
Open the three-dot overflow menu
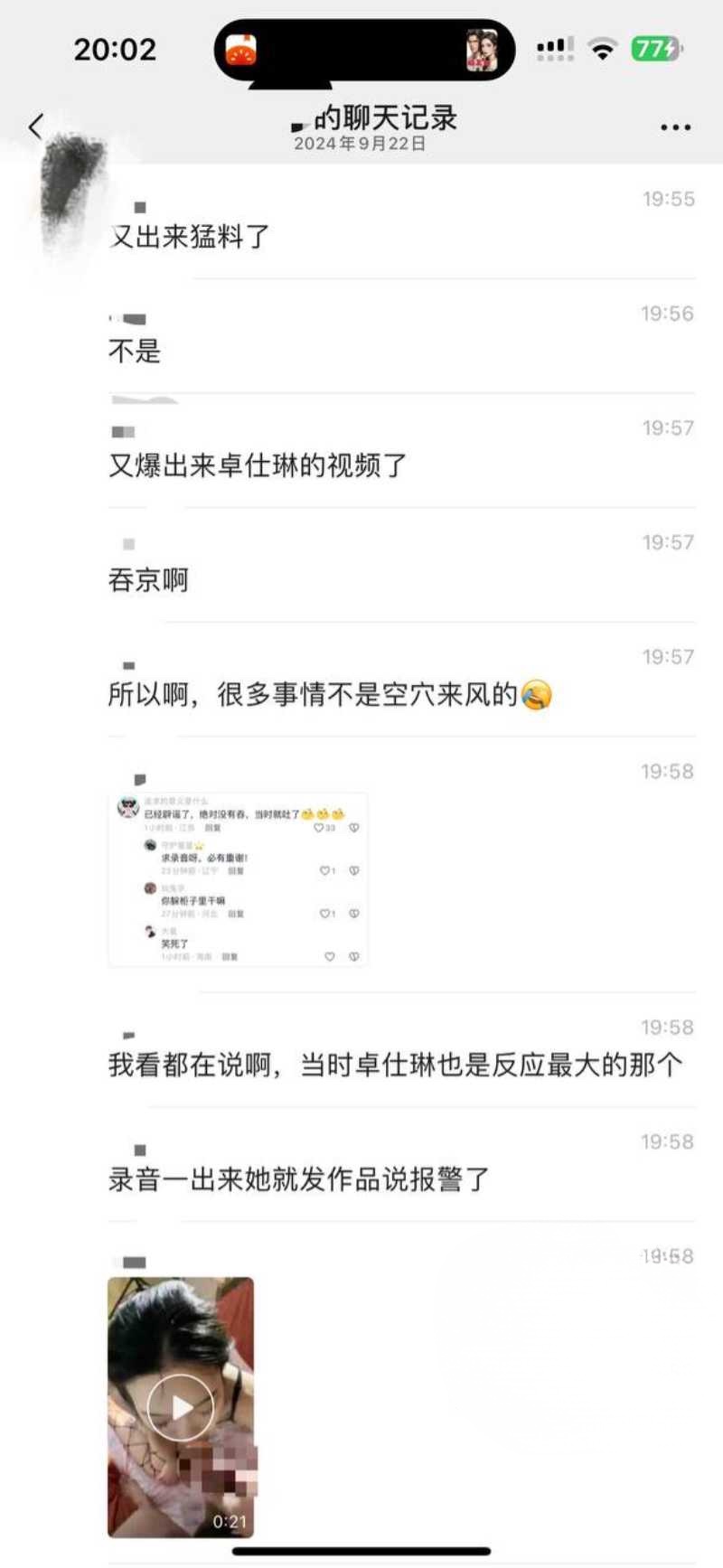tap(675, 127)
